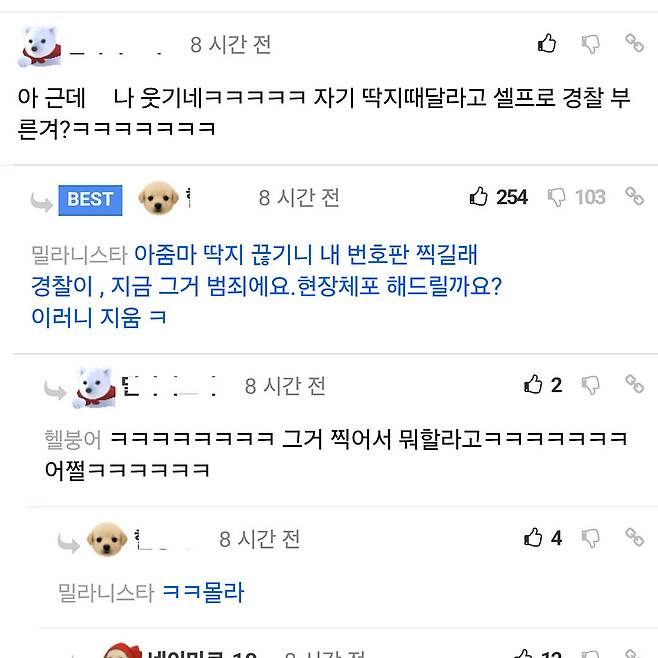Open the puppy avatar profile on BEST comment
Image resolution: width=658 pixels, height=658 pixels.
[x=158, y=198]
